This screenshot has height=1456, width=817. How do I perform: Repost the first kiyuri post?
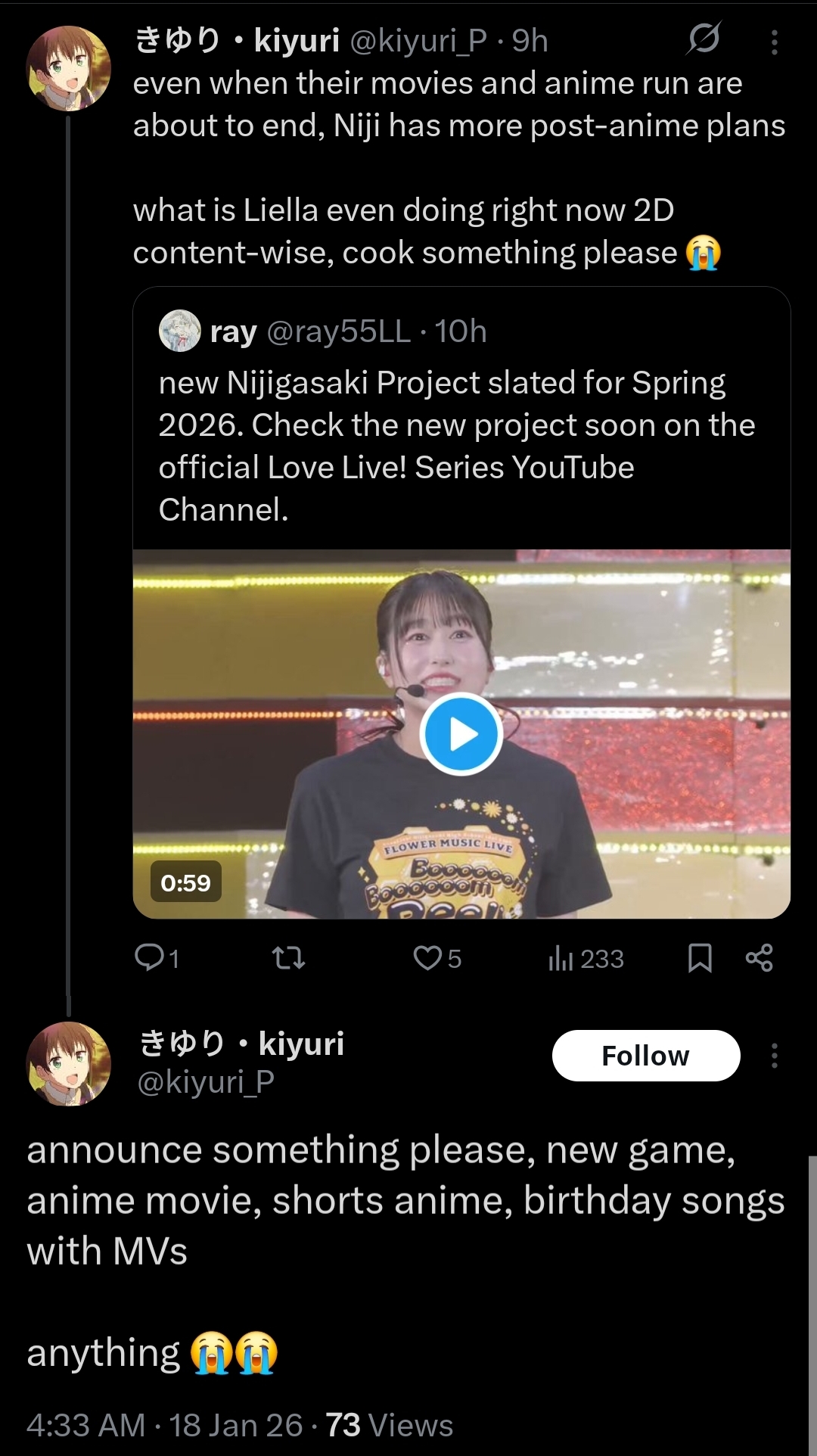[x=288, y=959]
